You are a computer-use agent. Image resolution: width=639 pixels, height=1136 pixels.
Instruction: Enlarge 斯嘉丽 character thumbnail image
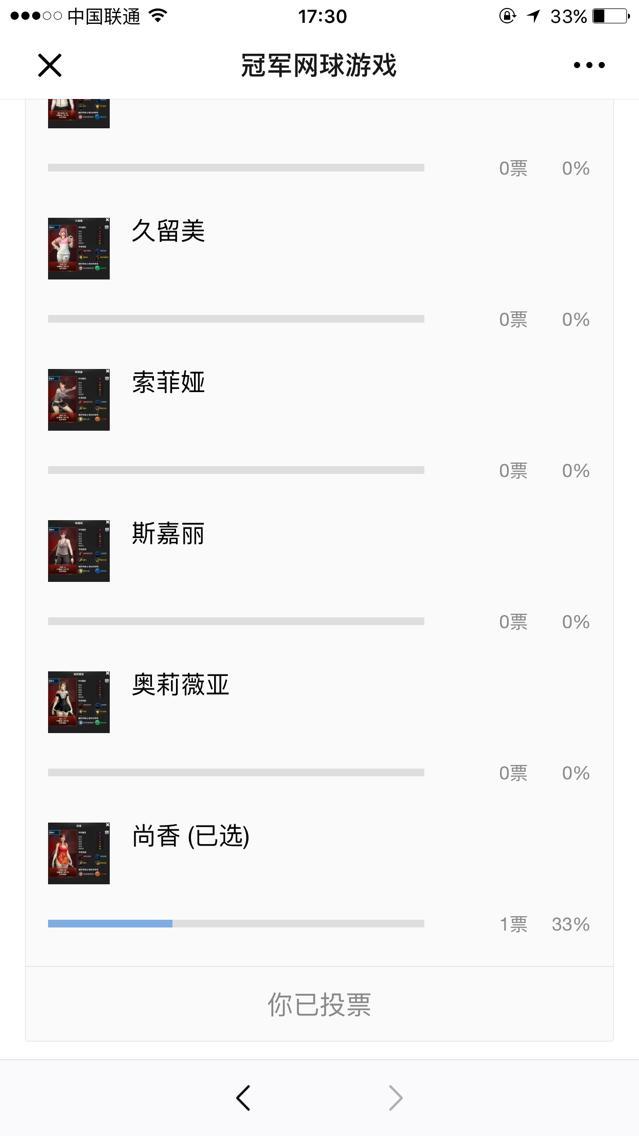pos(79,550)
